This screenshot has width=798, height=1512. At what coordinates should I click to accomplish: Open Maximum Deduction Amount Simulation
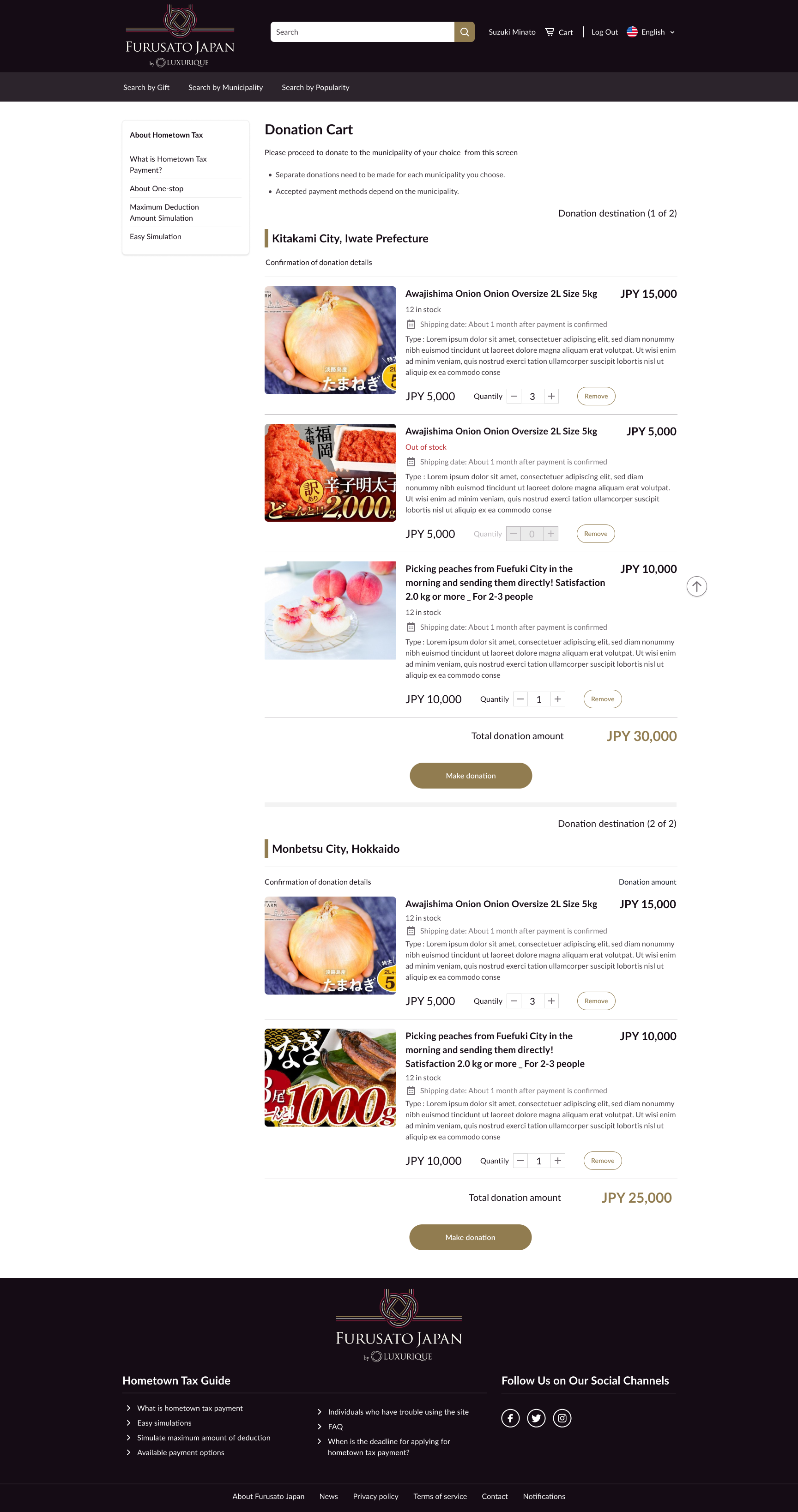tap(164, 212)
